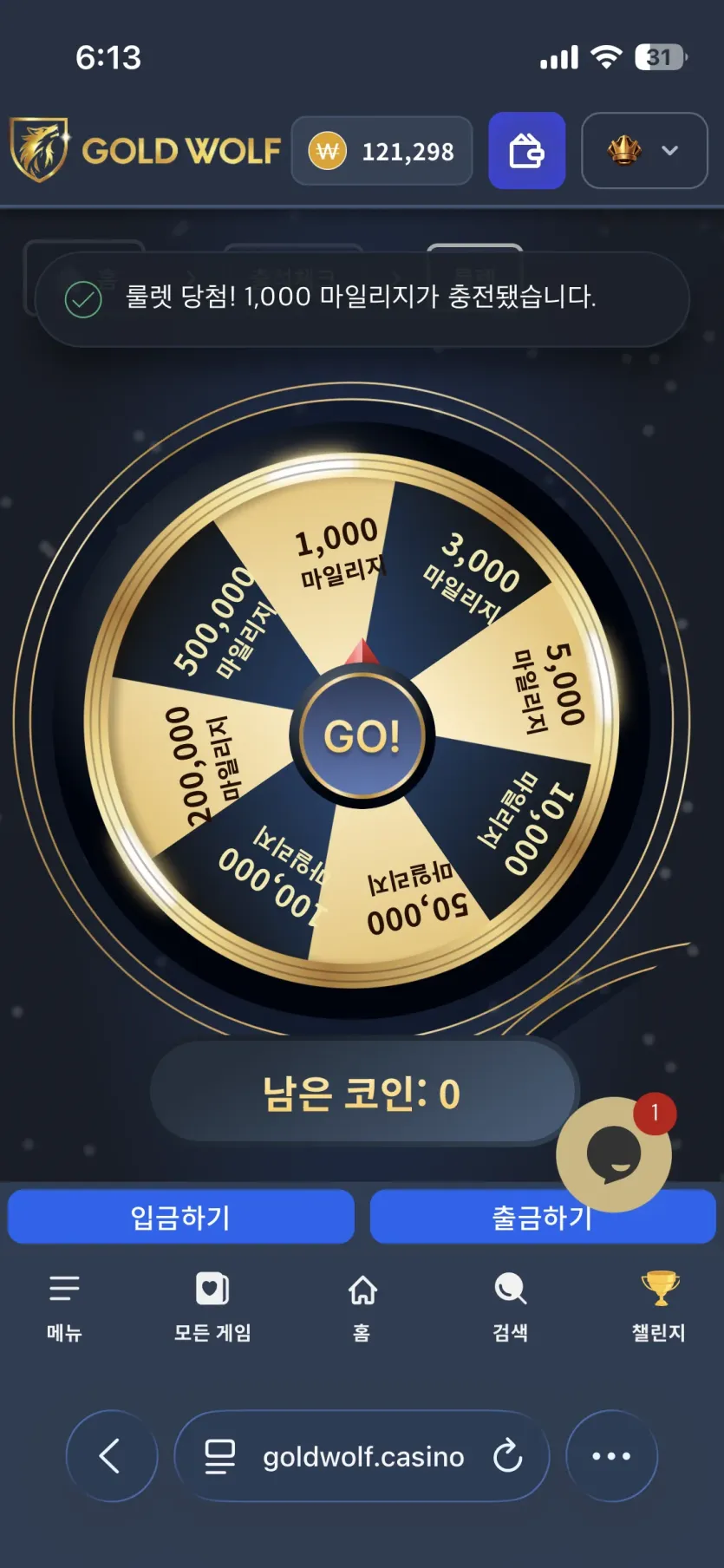This screenshot has width=724, height=1568.
Task: Tap 출금하기 to withdraw
Action: coord(543,1217)
